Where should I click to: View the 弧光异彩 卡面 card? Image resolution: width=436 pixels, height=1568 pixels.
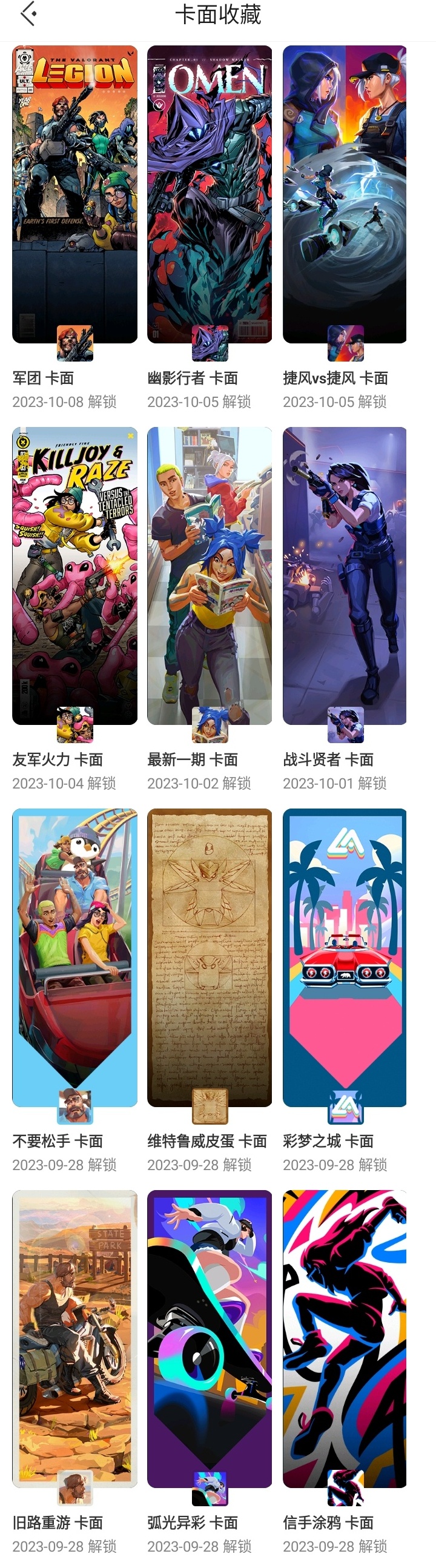point(210,1339)
